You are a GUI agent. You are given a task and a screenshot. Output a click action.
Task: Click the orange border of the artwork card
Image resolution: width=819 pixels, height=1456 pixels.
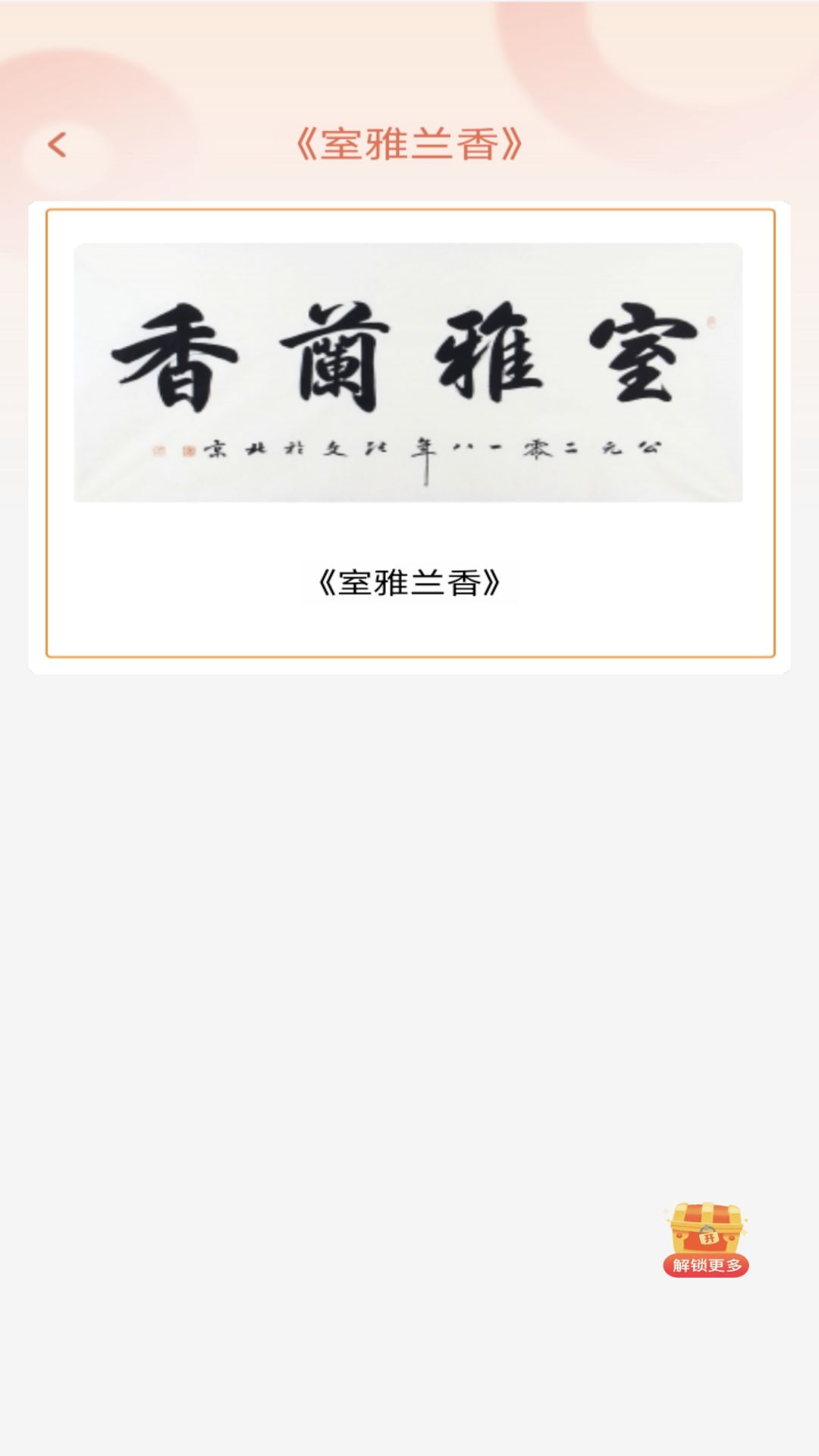[409, 214]
